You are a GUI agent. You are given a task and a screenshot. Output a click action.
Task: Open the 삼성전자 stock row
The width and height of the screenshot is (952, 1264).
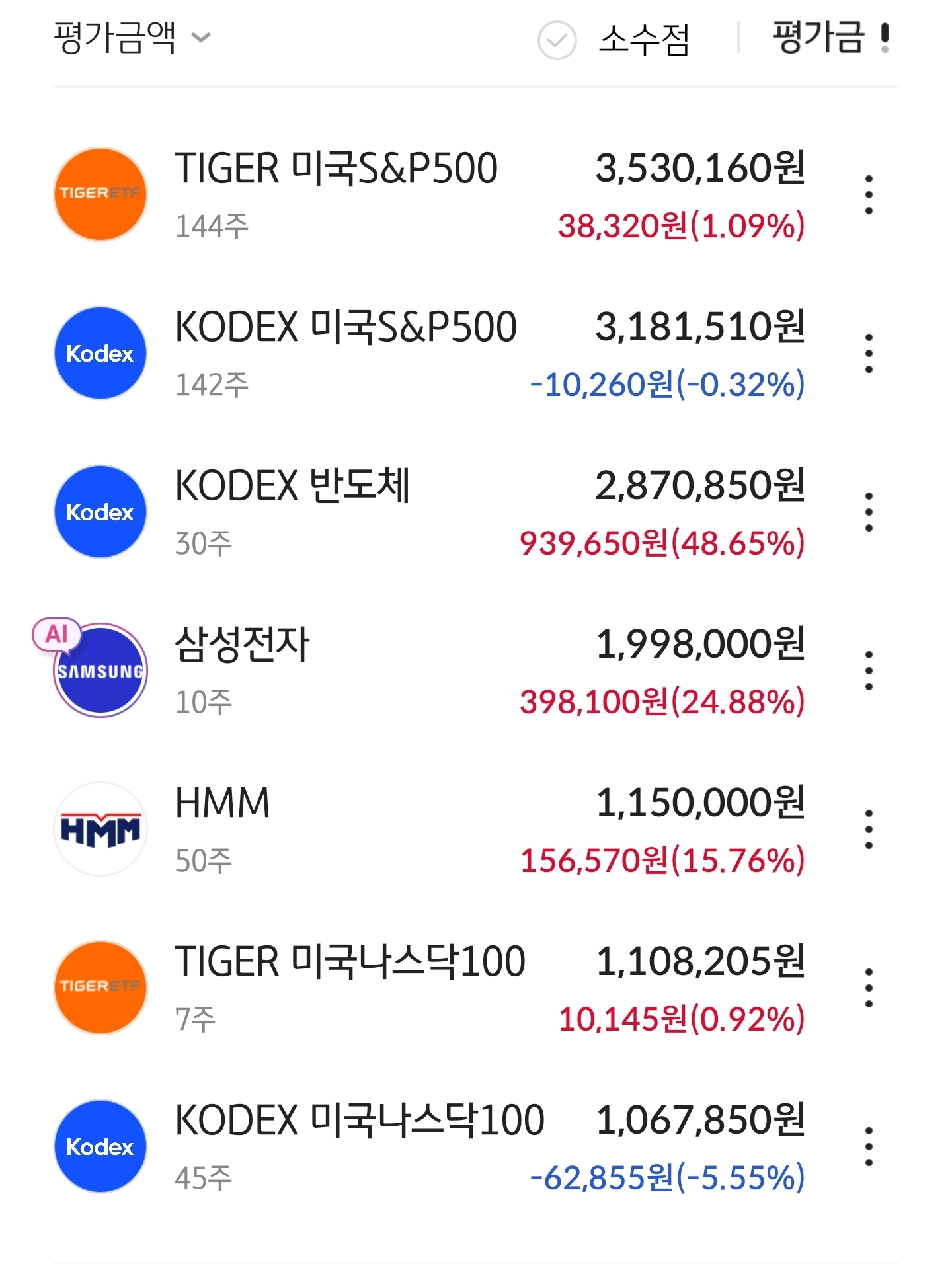point(242,644)
